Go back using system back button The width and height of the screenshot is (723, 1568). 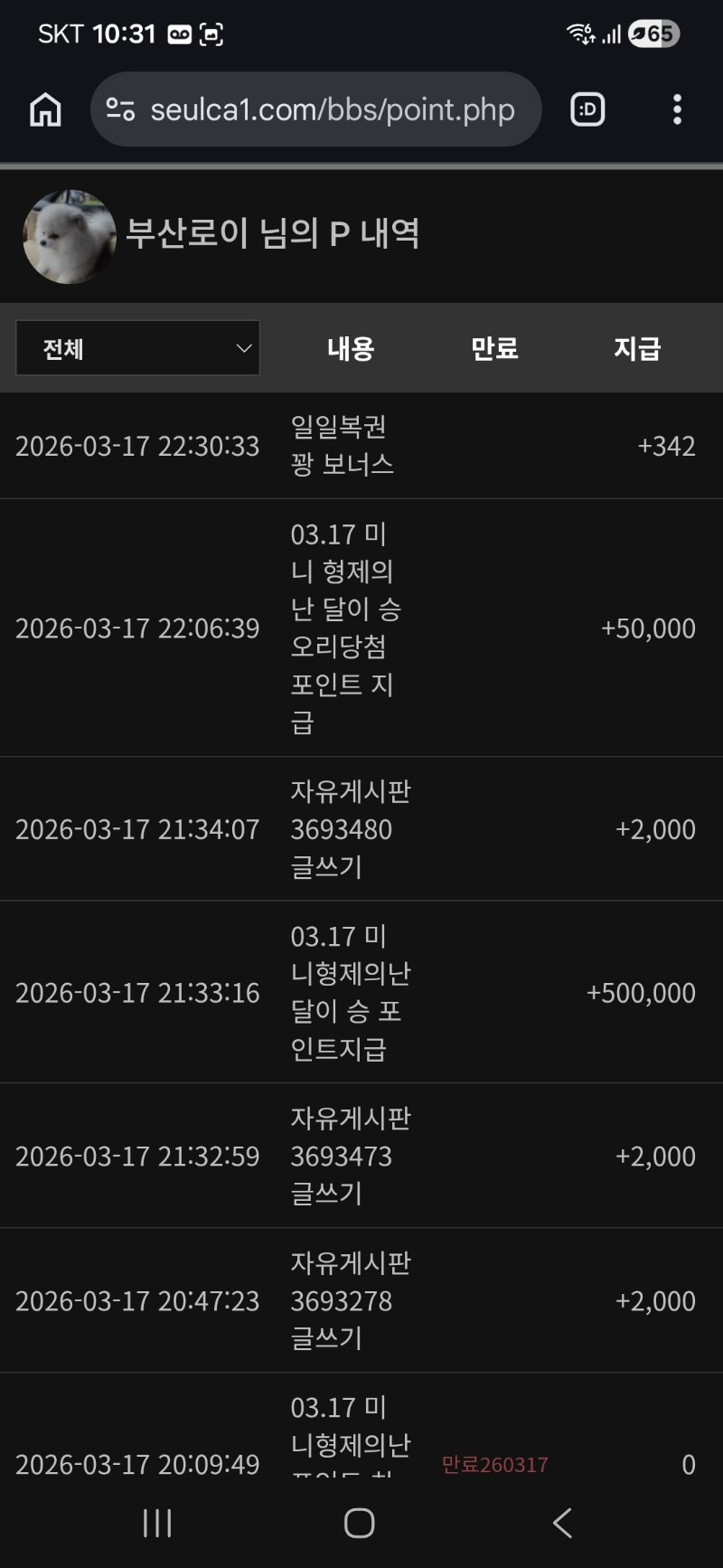(562, 1523)
